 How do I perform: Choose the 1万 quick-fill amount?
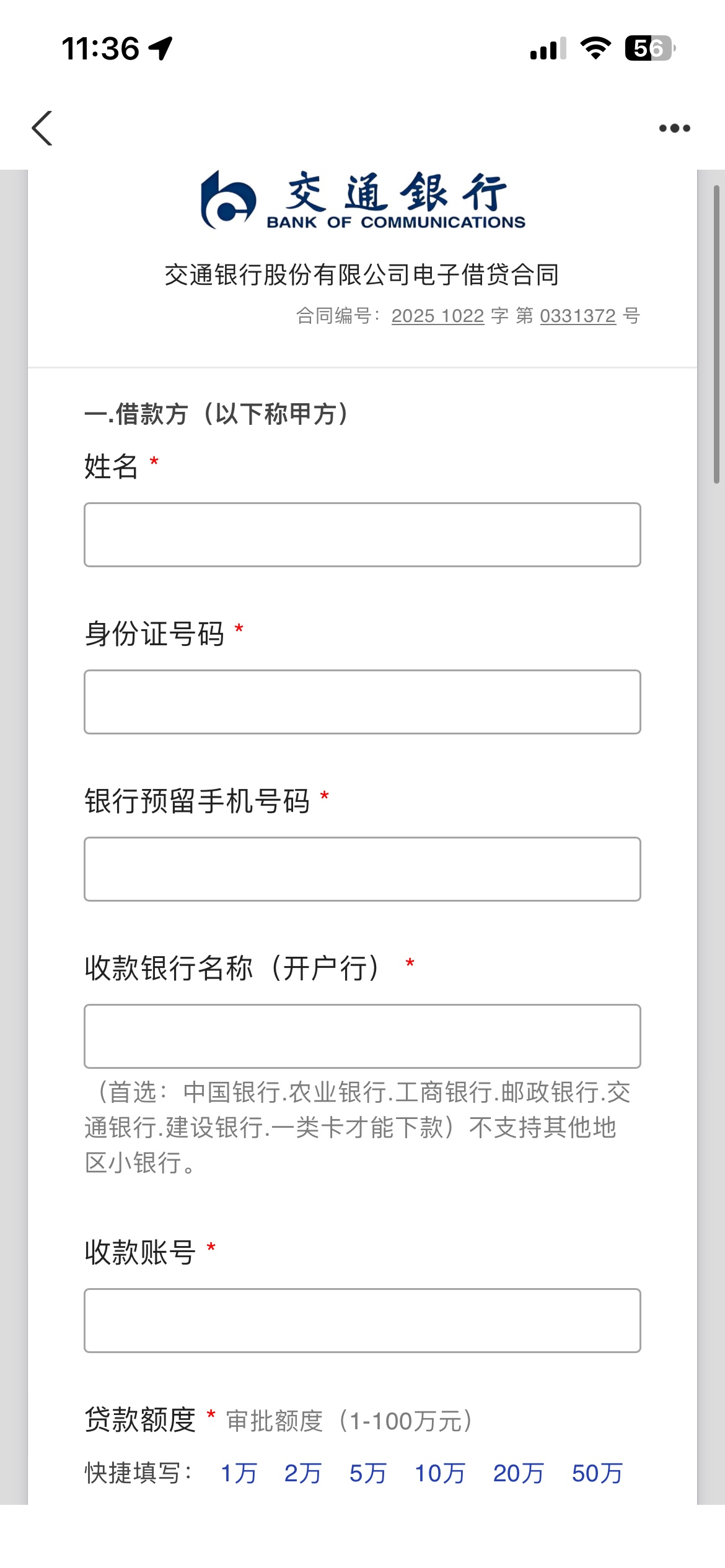239,1473
